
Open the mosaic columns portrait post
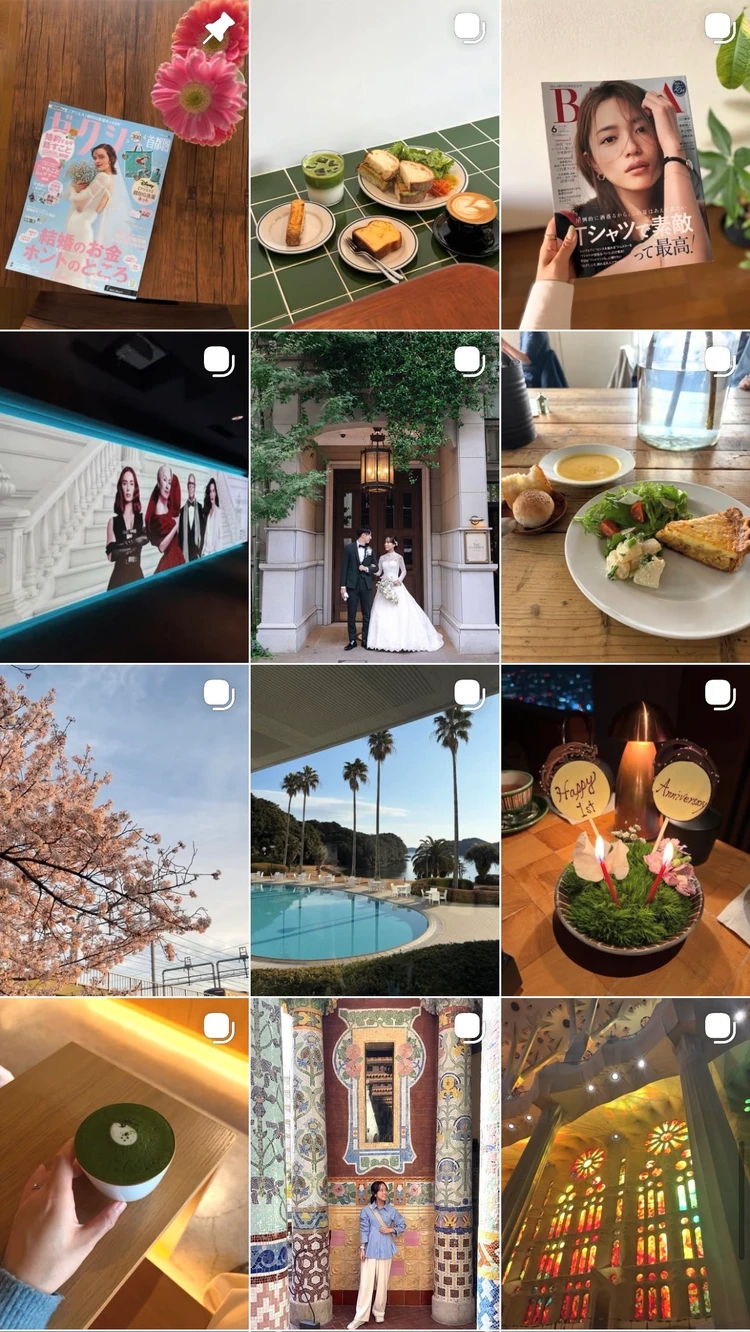click(375, 1163)
